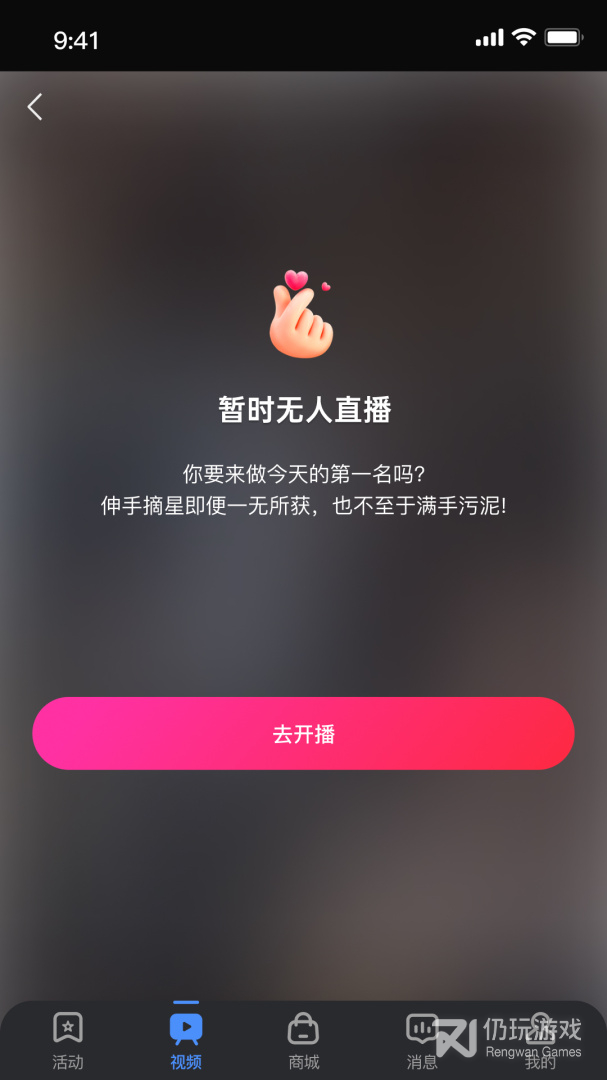Switch to the 消息 tab

(x=422, y=1040)
